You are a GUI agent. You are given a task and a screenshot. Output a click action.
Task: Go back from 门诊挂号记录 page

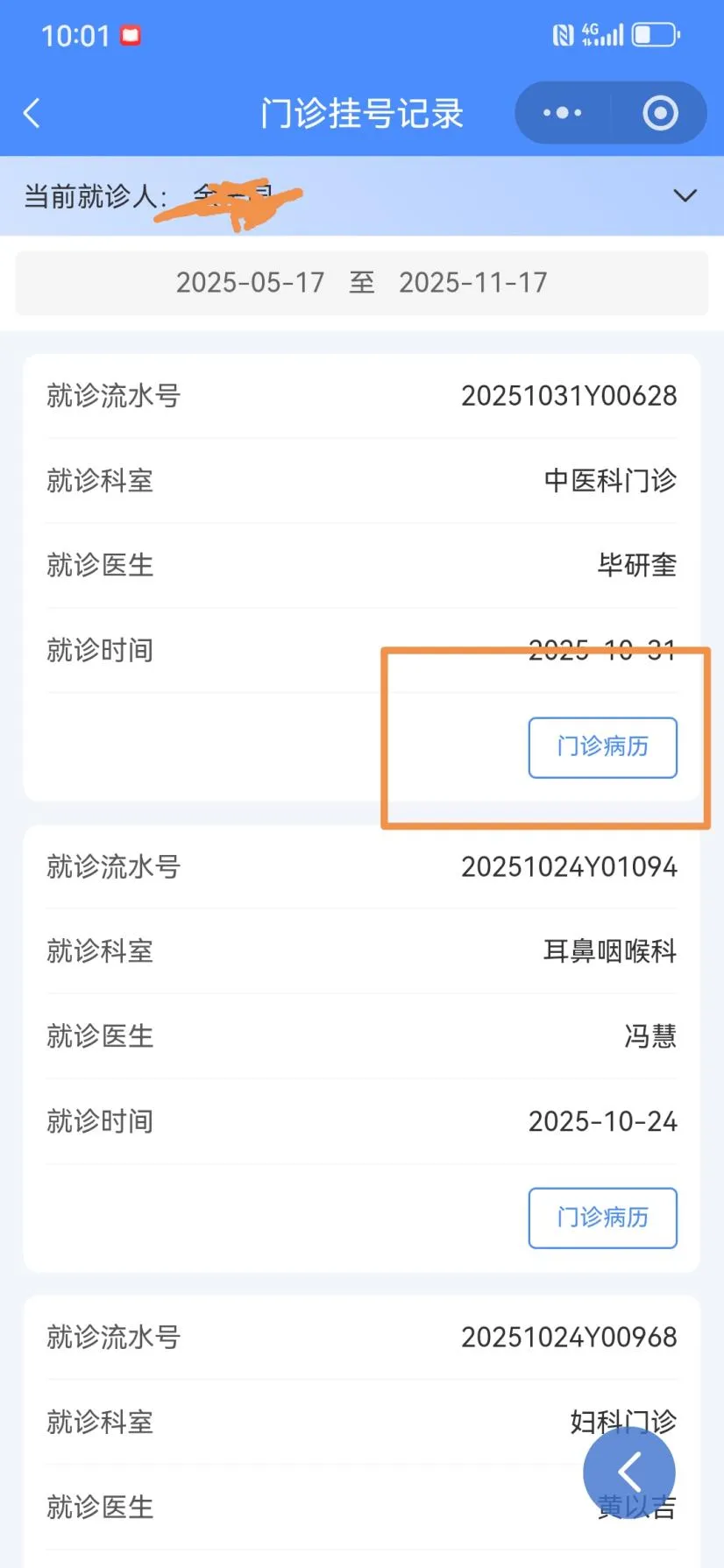32,113
